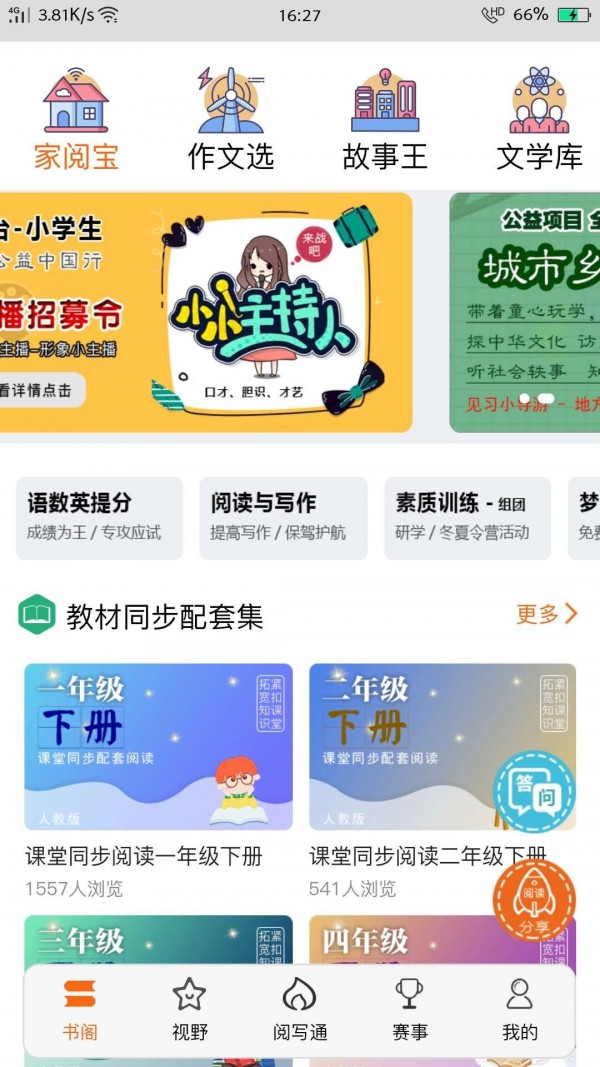Select the 书阁 tab
Viewport: 600px width, 1067px height.
[x=80, y=1010]
